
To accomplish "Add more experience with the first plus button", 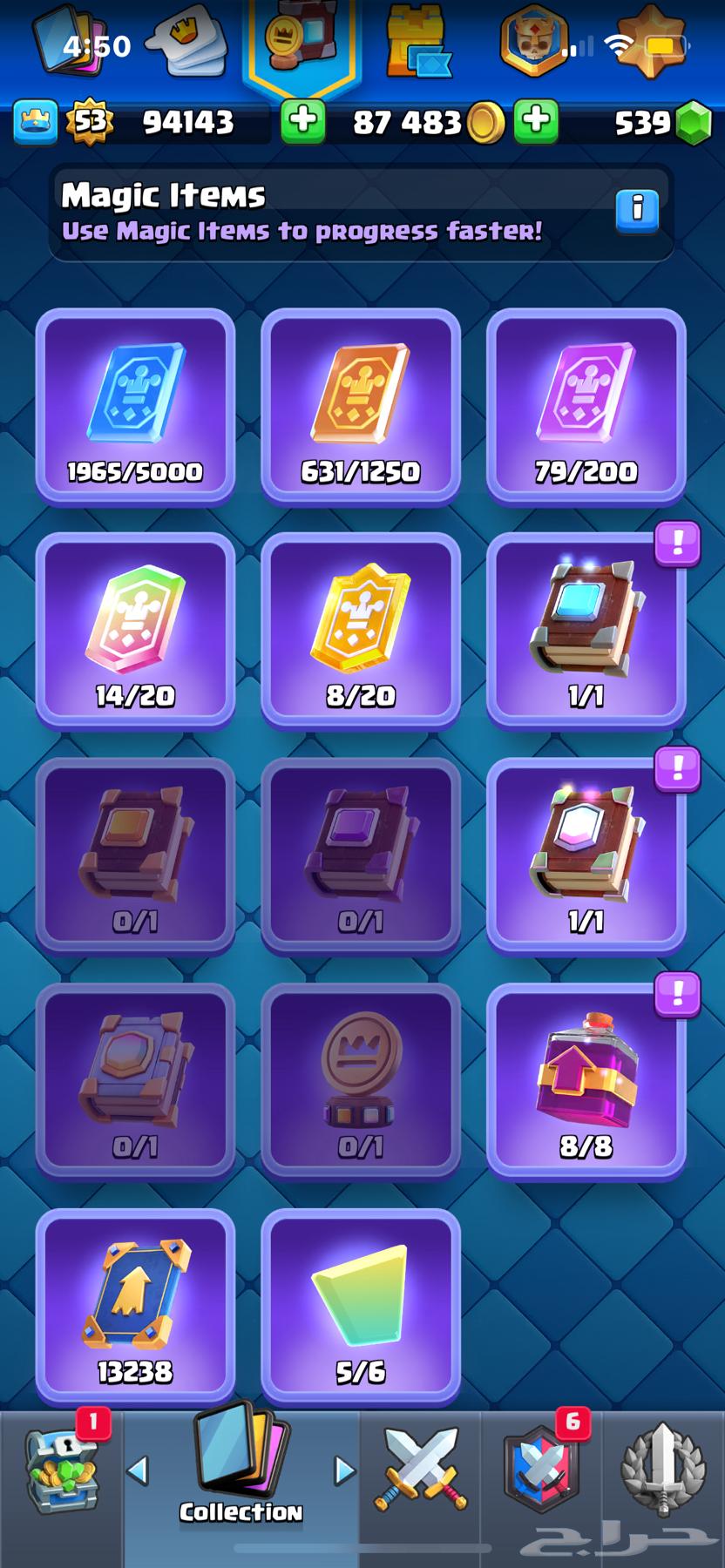I will [302, 121].
